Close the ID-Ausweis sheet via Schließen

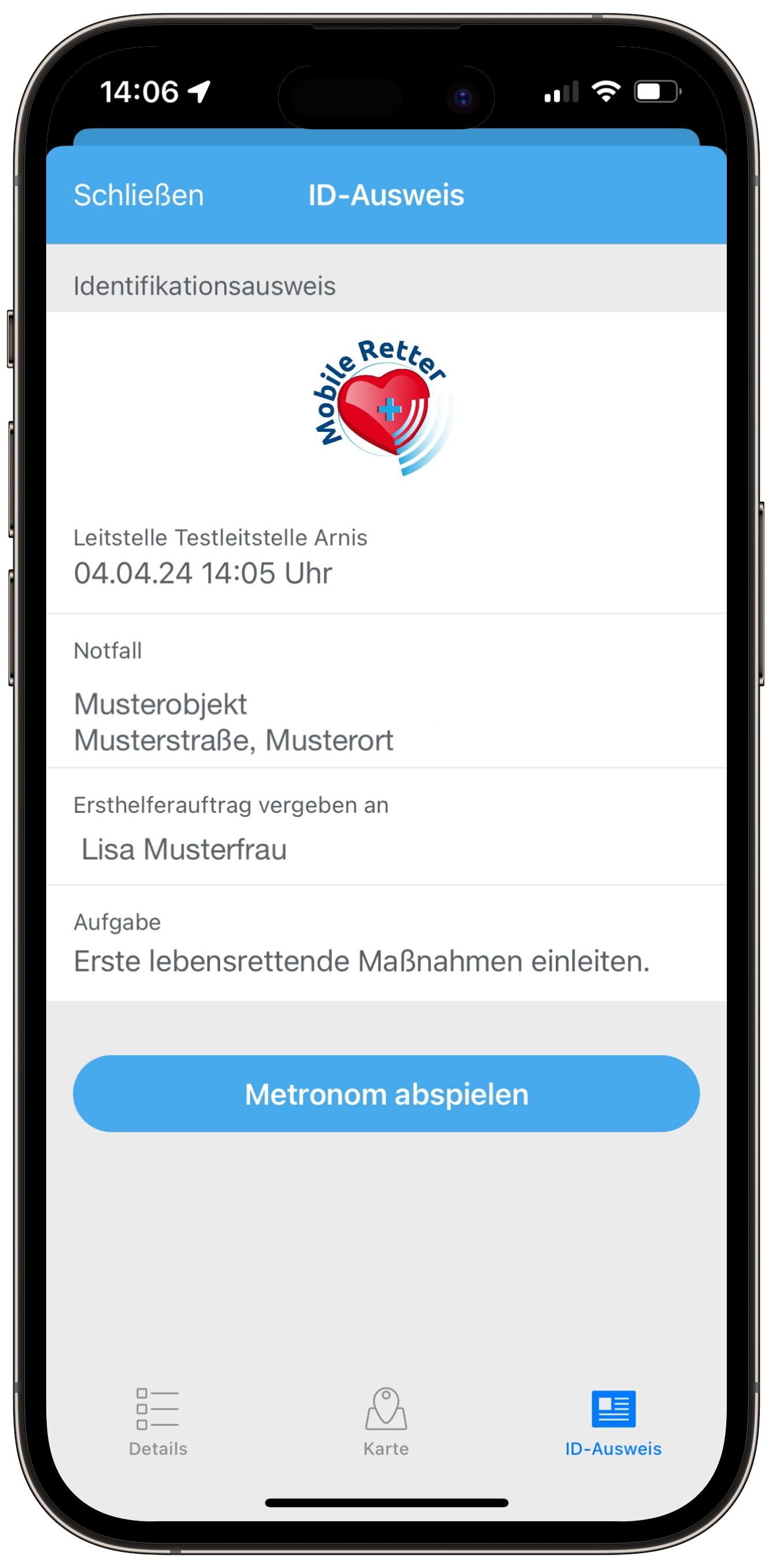click(138, 195)
